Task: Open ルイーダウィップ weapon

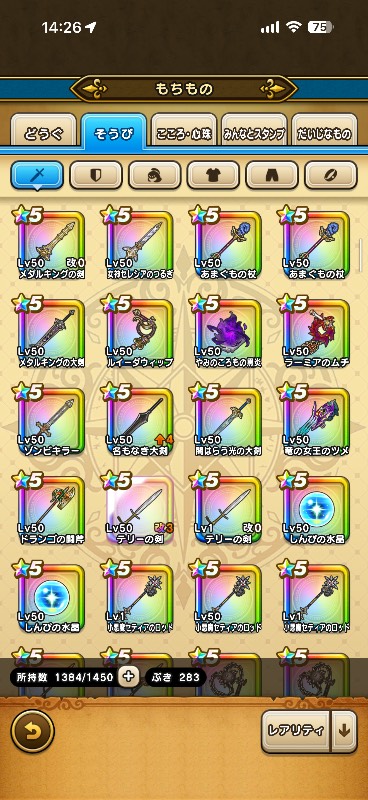Action: coord(138,332)
